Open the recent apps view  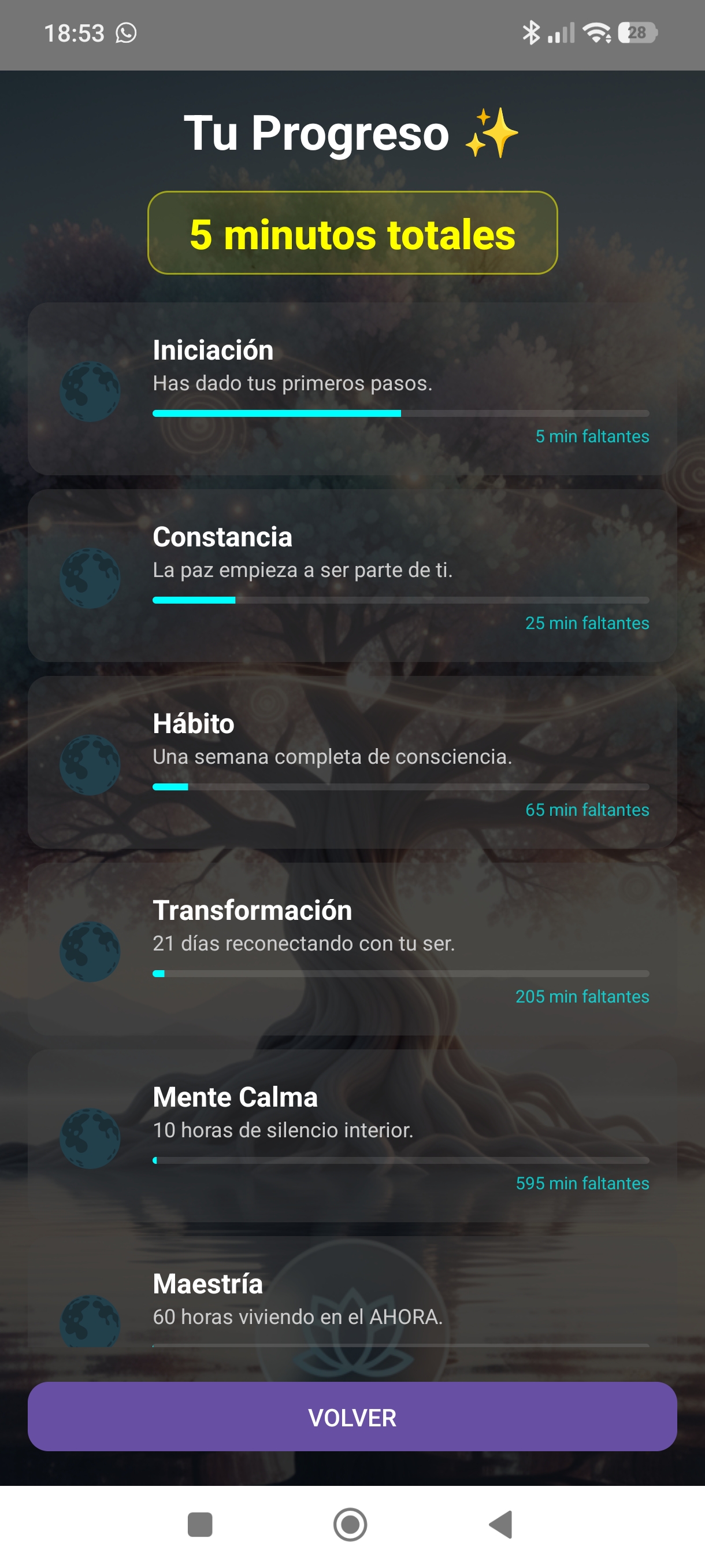pyautogui.click(x=200, y=1525)
